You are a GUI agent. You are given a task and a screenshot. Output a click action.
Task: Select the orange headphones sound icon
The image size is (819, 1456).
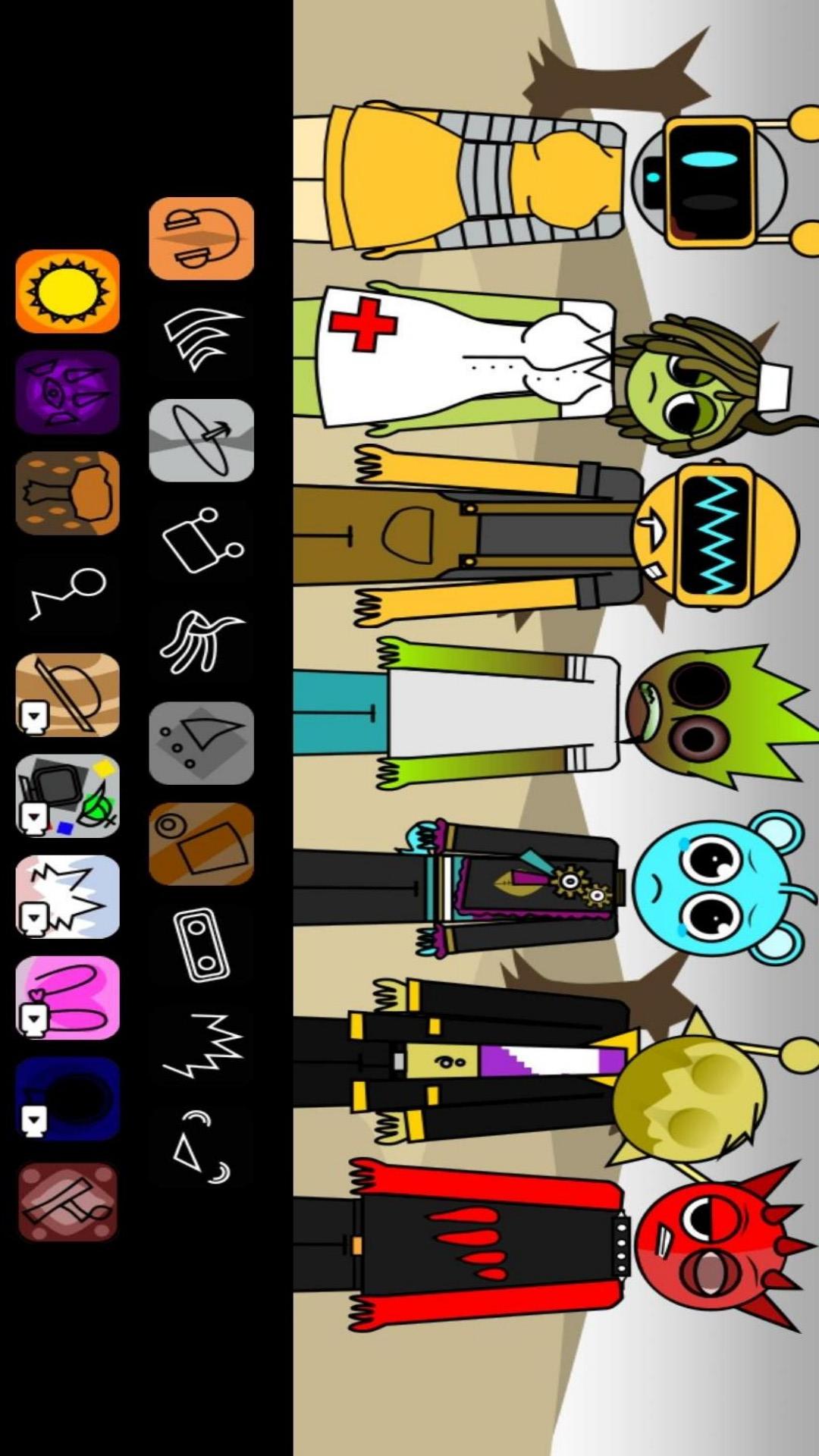201,239
